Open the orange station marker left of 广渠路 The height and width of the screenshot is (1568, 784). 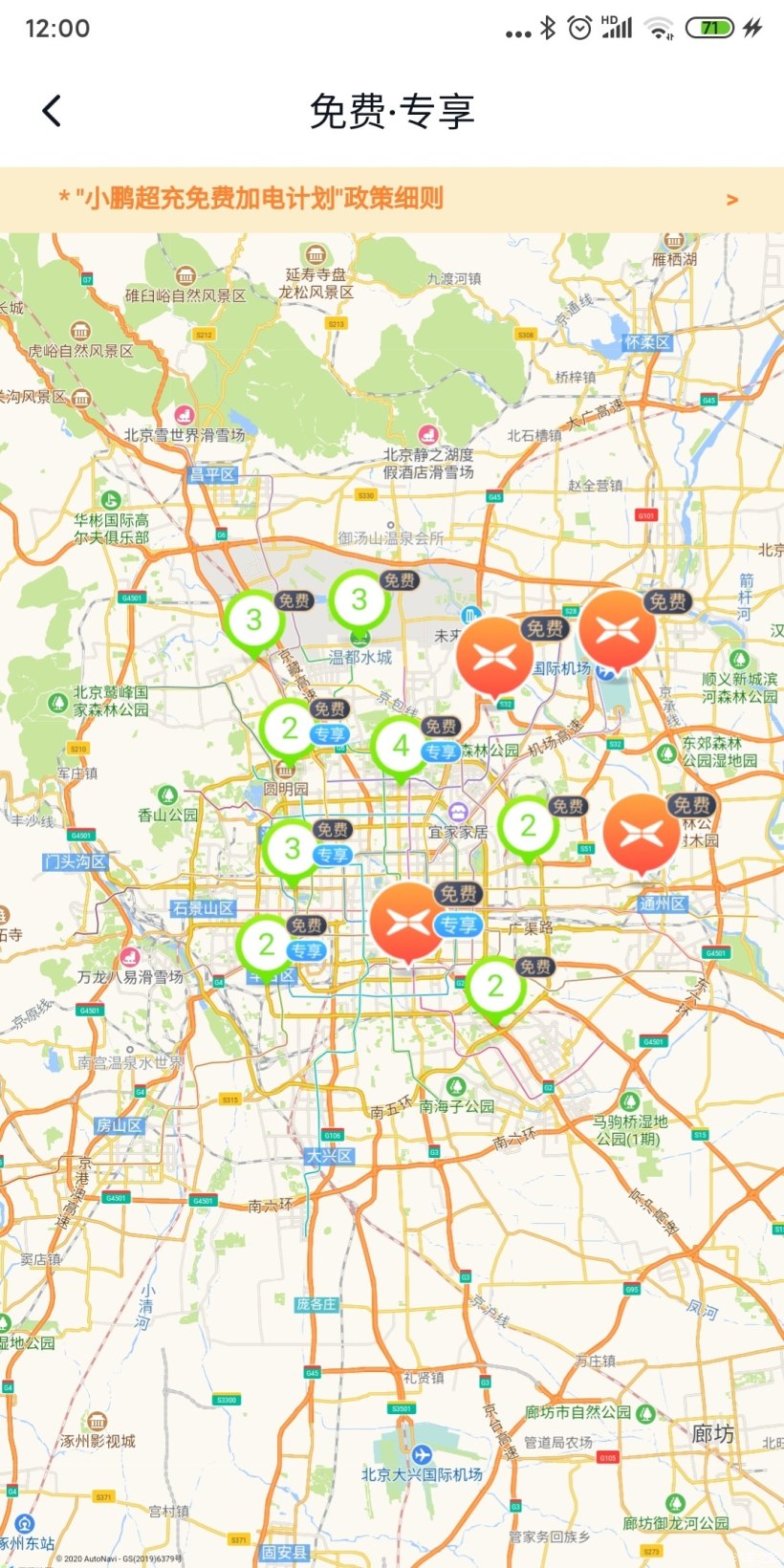pos(408,922)
